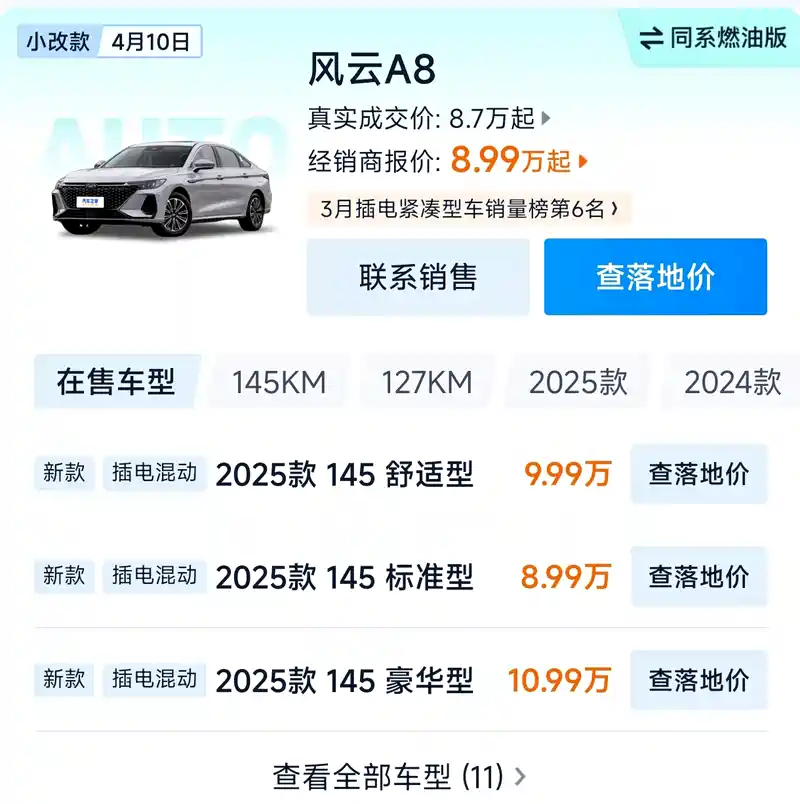
Task: Switch to the 145KM tab
Action: point(279,382)
